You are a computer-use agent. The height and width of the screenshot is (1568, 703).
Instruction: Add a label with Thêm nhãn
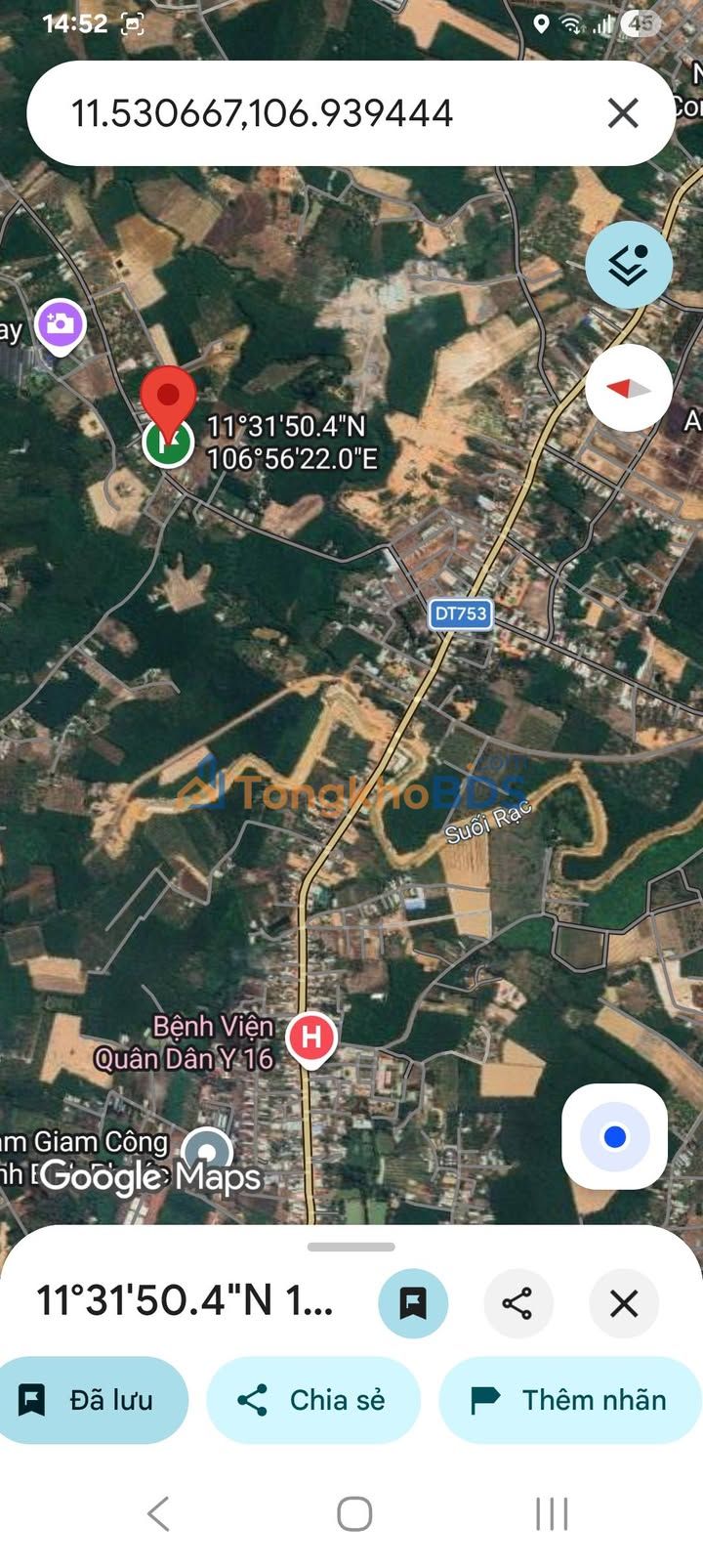570,1400
